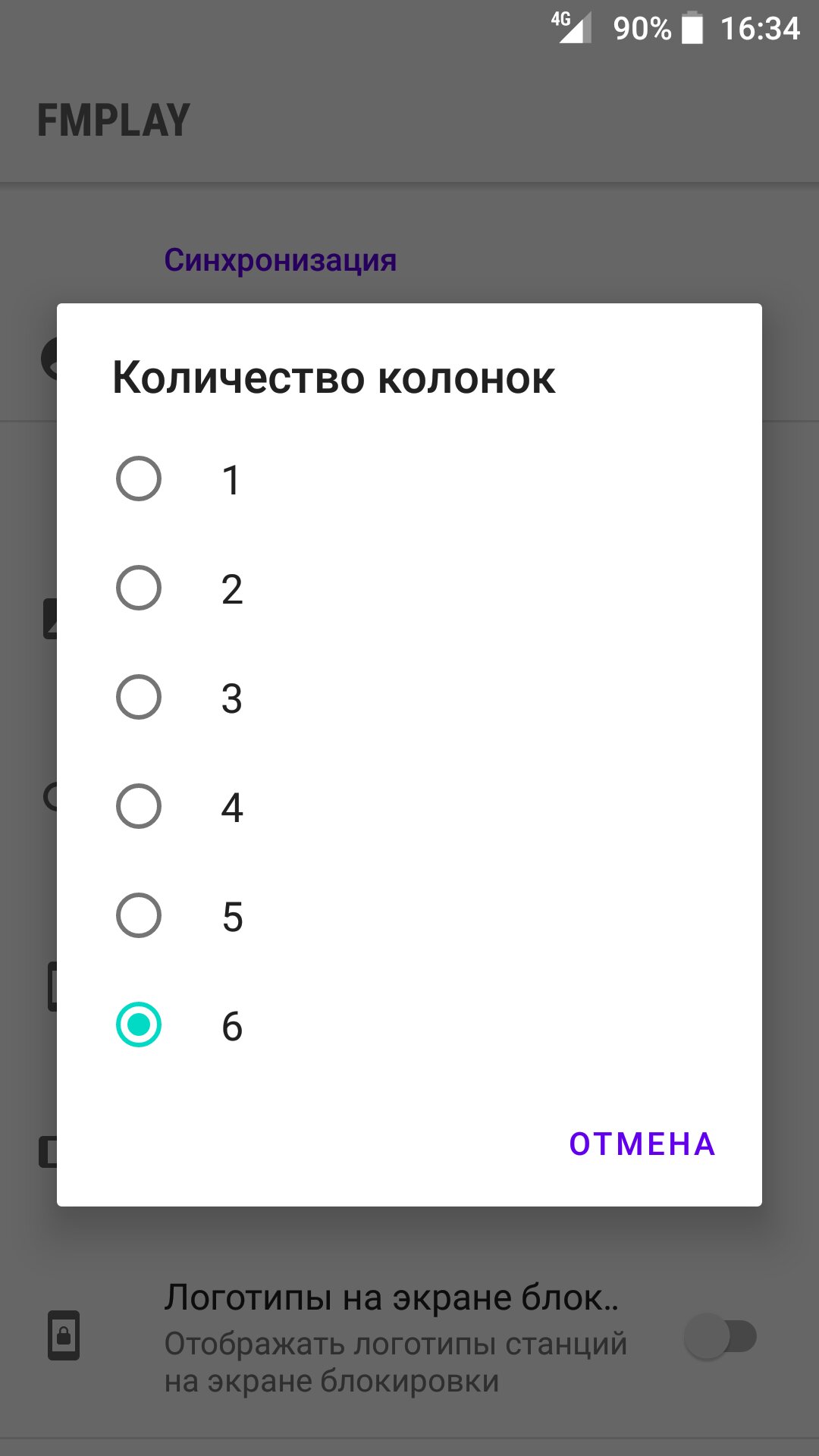Pick the 4 columns option

click(139, 807)
